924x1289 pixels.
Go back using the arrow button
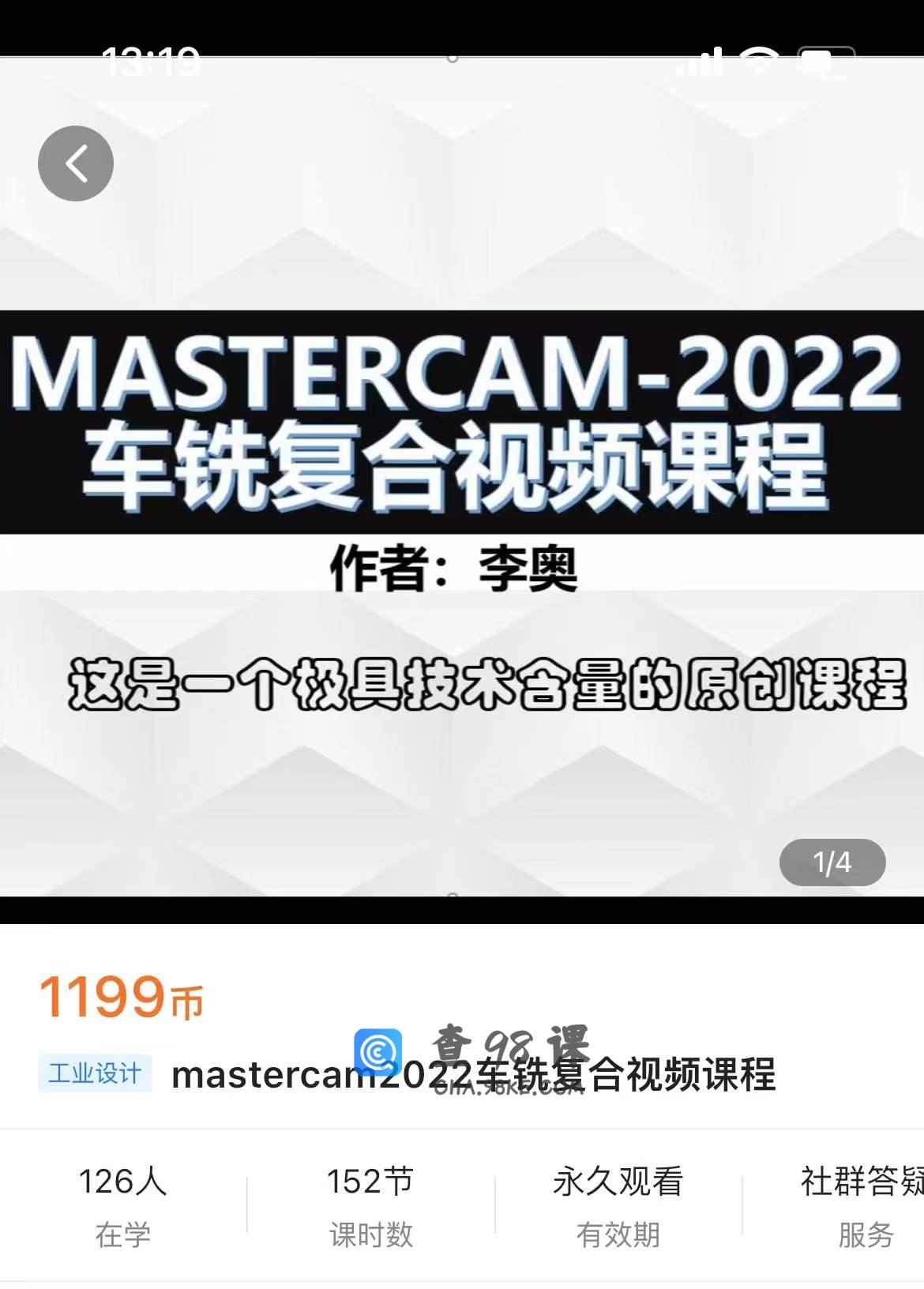pos(76,163)
